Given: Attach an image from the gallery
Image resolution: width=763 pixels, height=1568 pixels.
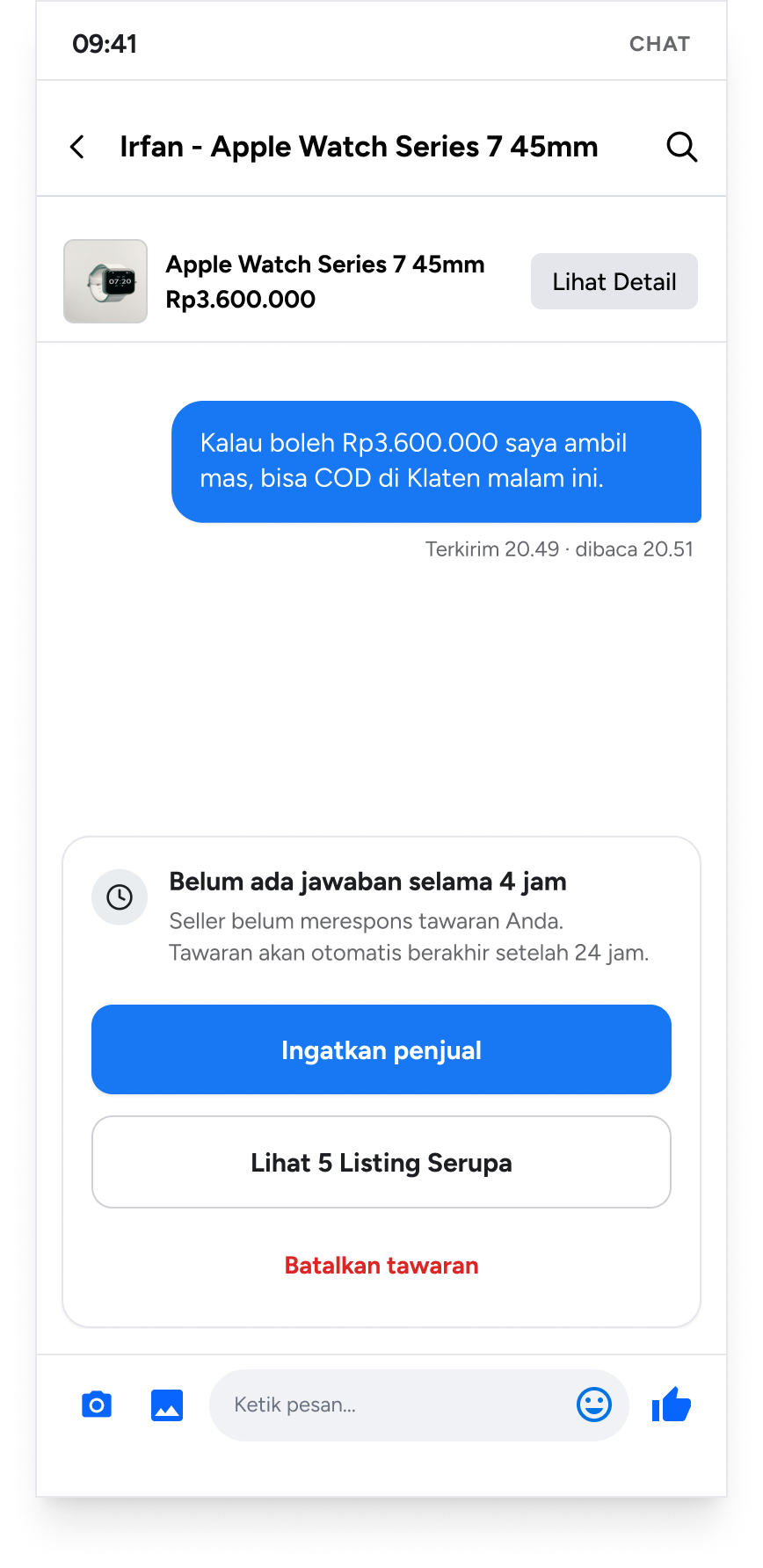Looking at the screenshot, I should tap(167, 1405).
